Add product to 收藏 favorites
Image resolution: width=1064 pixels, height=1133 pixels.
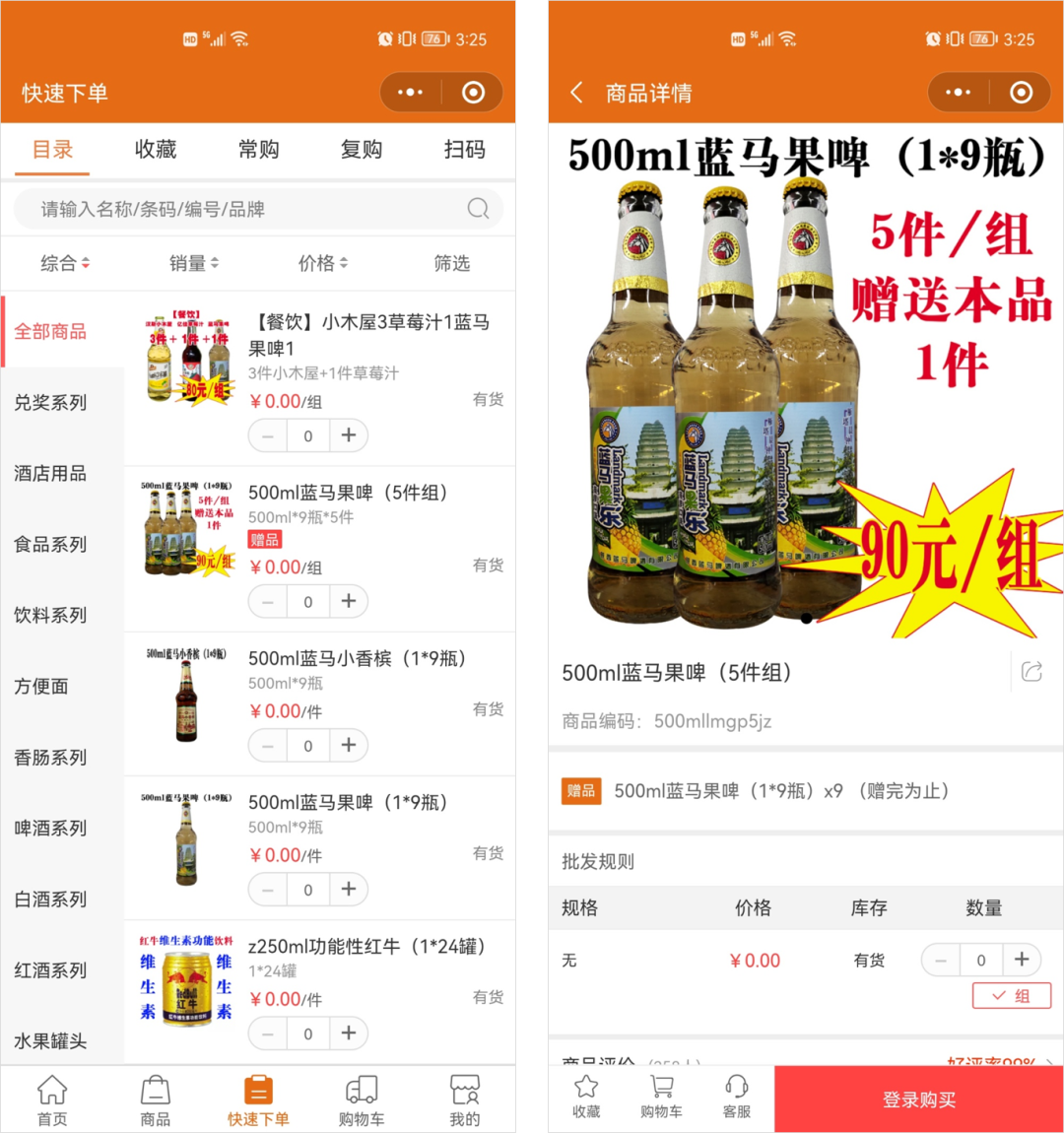coord(586,1097)
